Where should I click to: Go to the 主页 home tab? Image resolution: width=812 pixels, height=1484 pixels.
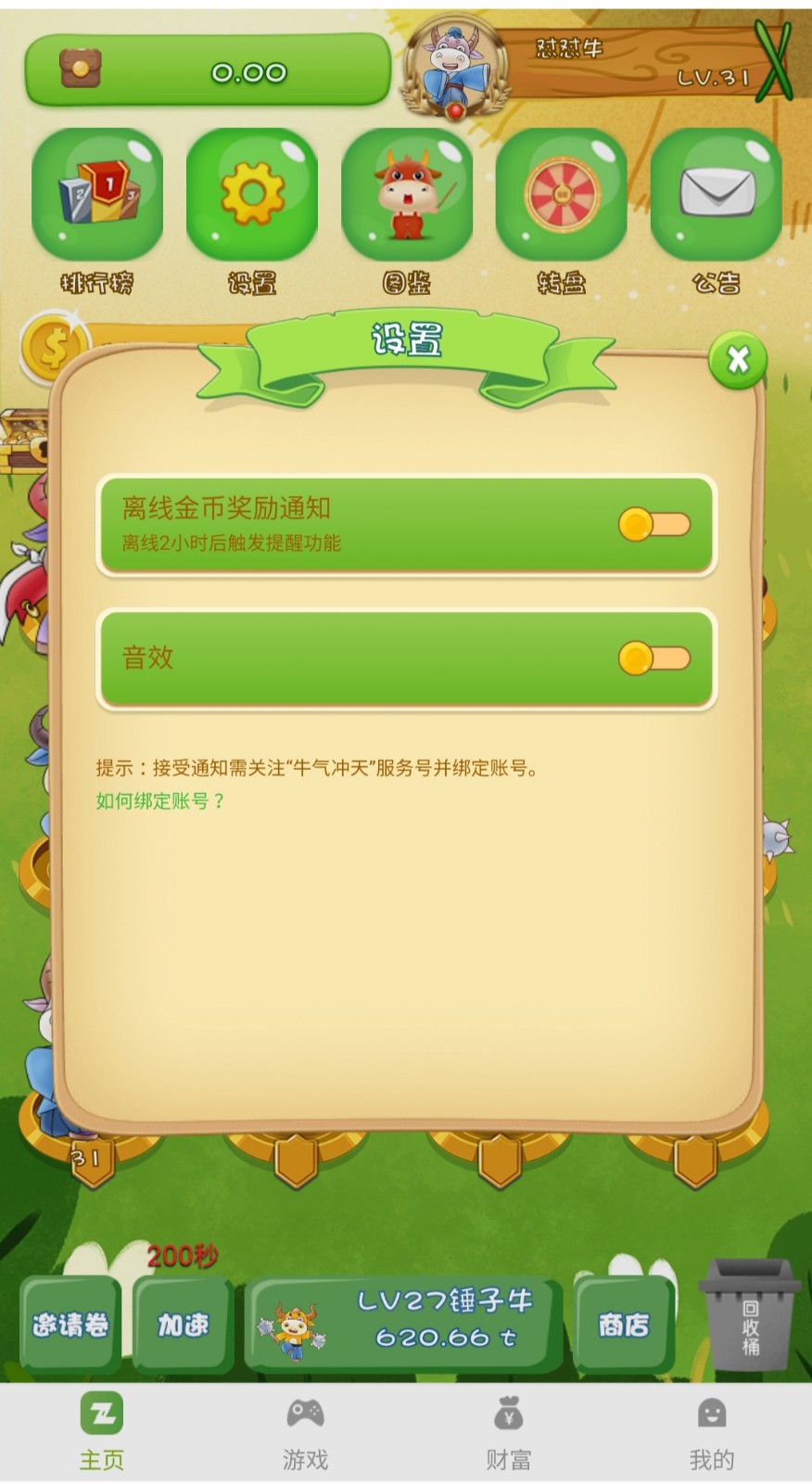(102, 1433)
